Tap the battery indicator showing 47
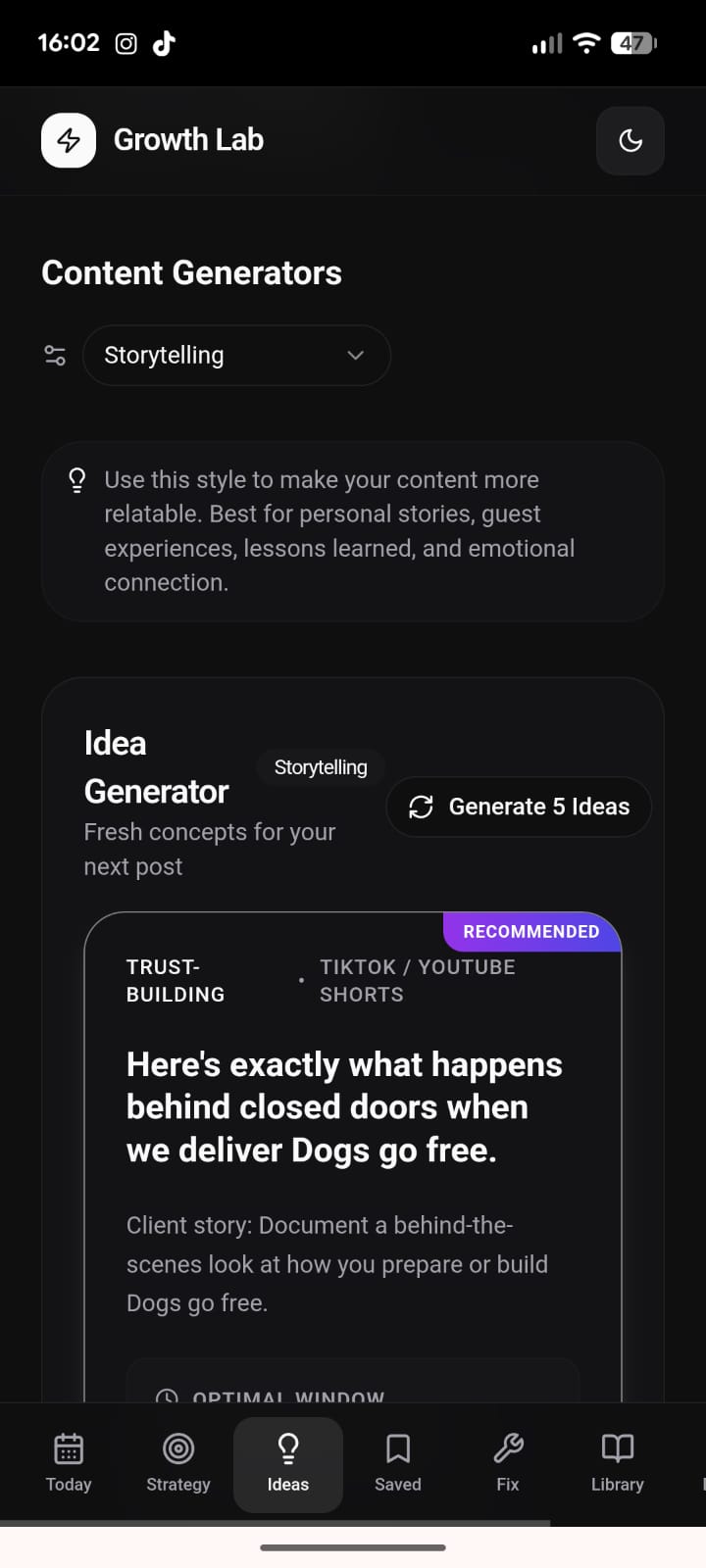The height and width of the screenshot is (1568, 706). 633,43
